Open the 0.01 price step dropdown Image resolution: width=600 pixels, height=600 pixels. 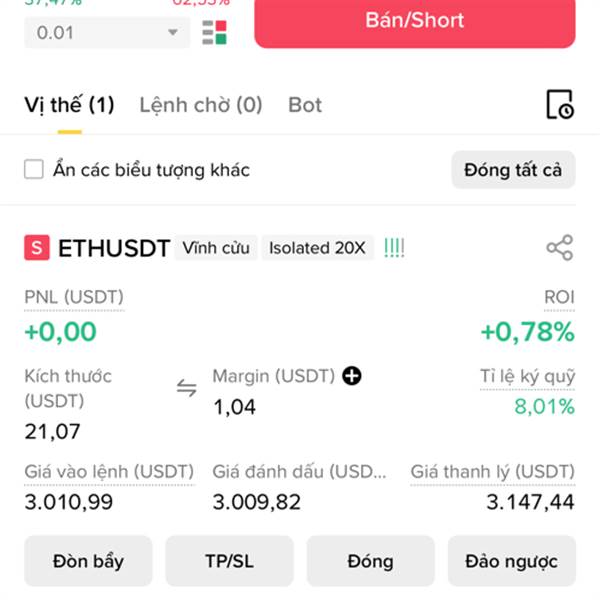click(x=107, y=33)
